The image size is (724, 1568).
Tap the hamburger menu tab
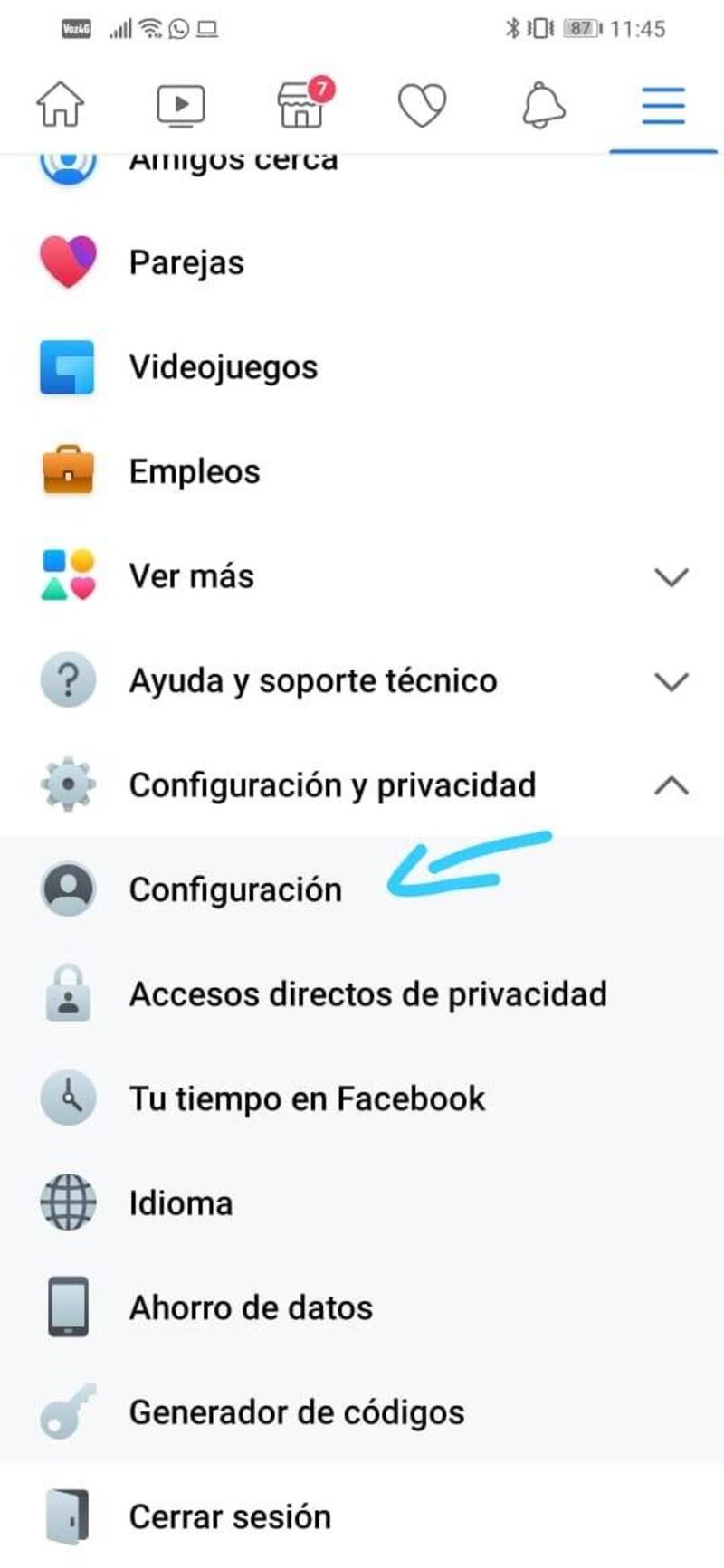pos(663,106)
